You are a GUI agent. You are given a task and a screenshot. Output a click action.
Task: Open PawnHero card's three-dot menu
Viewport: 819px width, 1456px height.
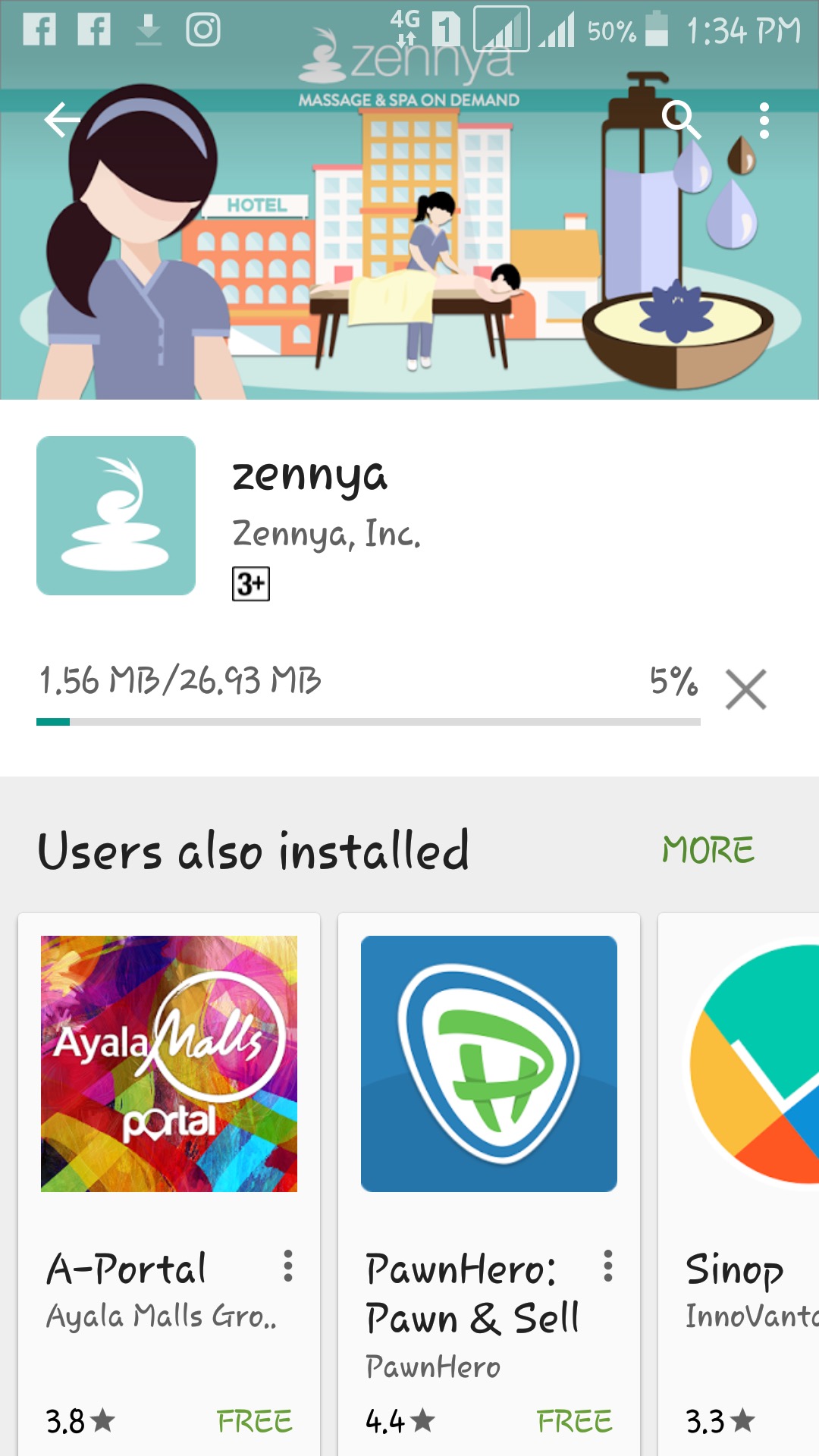click(x=607, y=1266)
